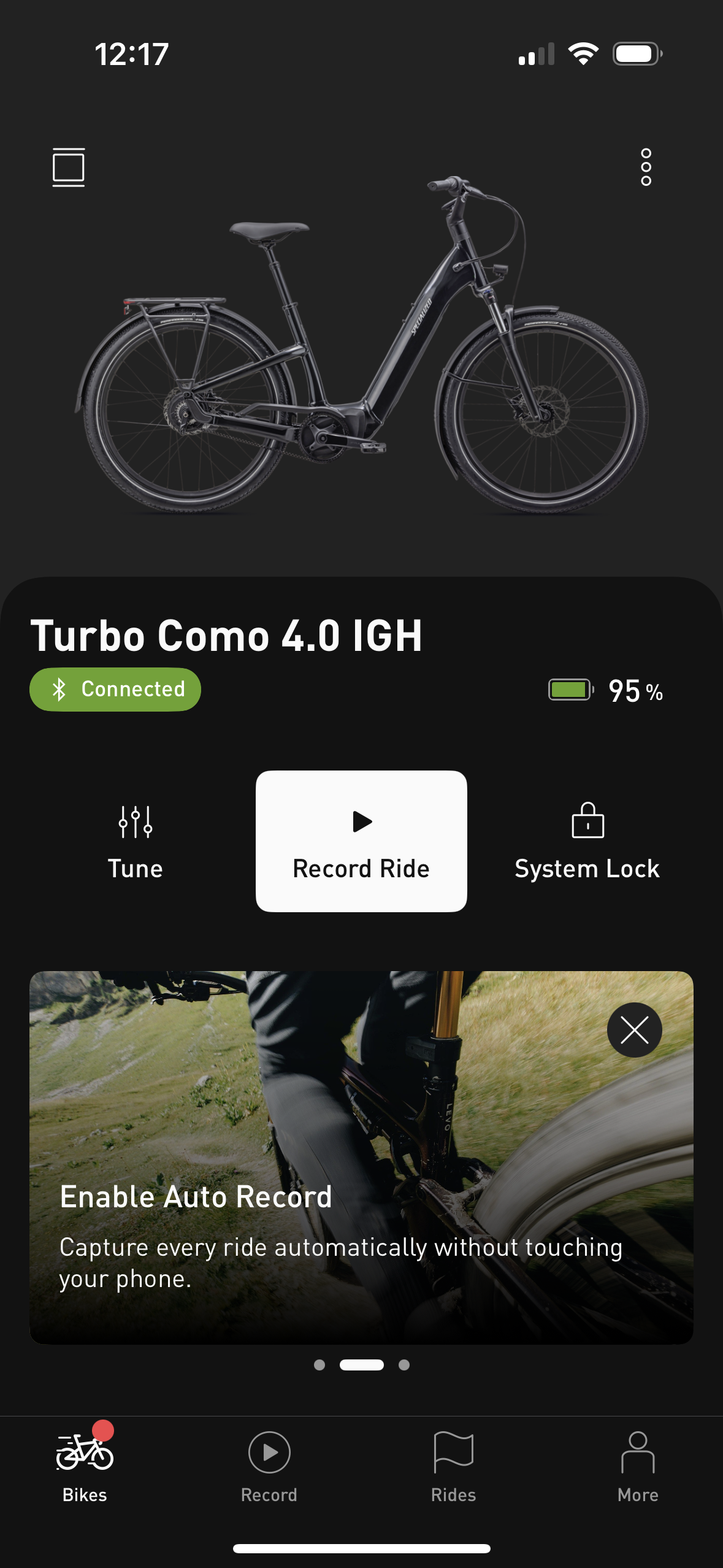Tap the System Lock padlock icon
Image resolution: width=723 pixels, height=1568 pixels.
coord(587,820)
